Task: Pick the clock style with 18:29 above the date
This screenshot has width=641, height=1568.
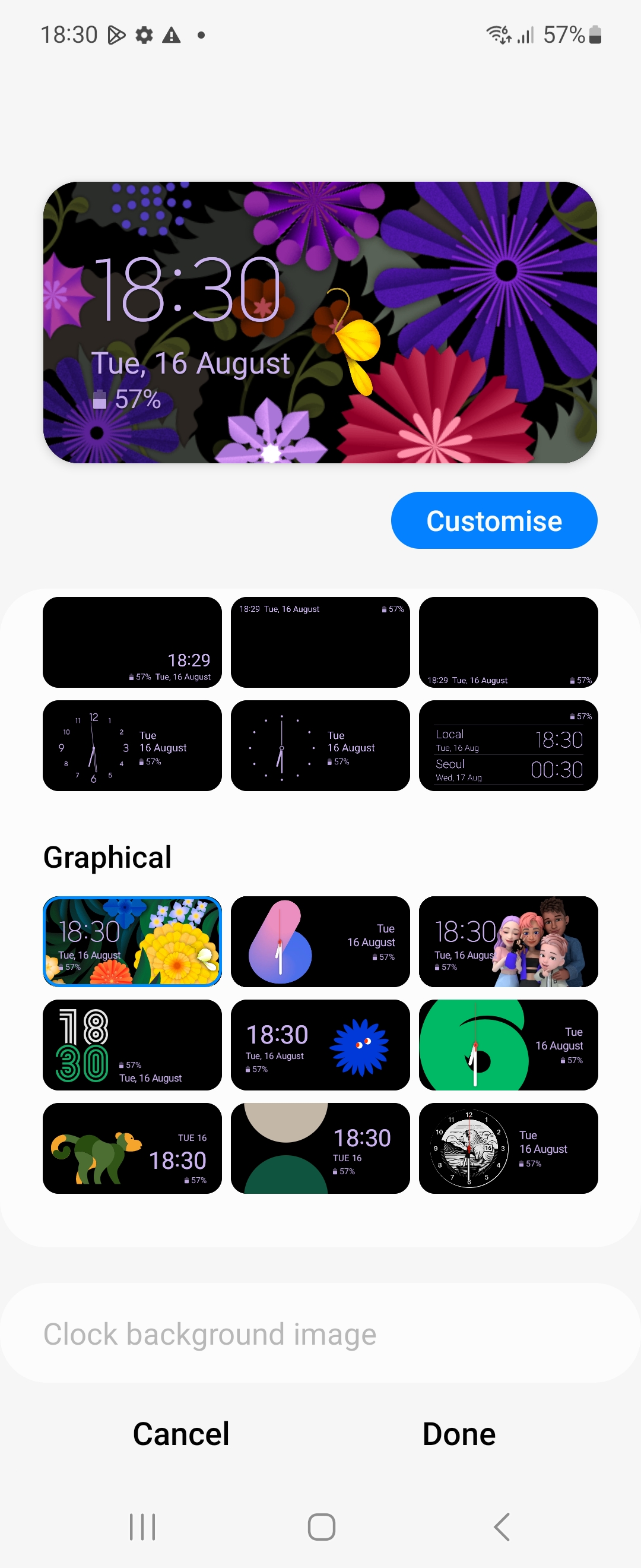Action: click(x=132, y=642)
